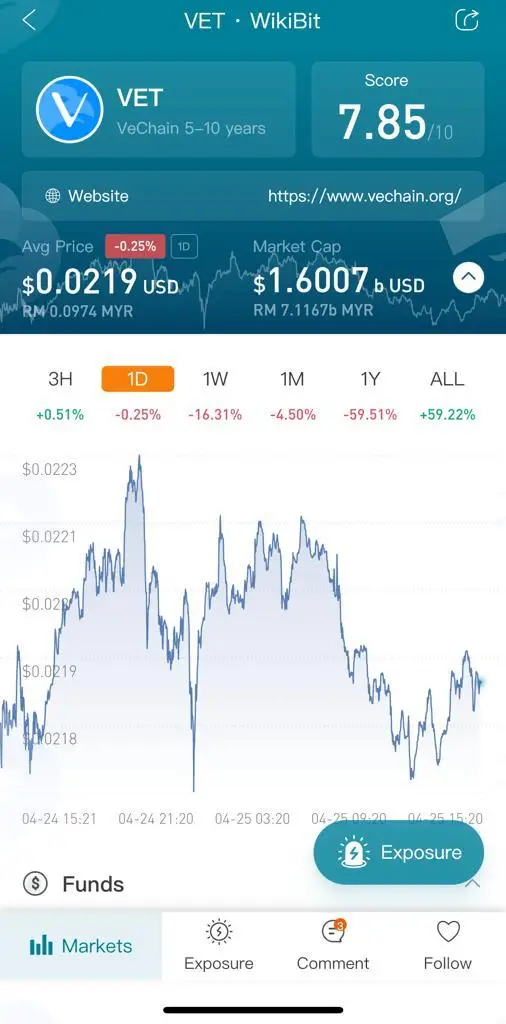Go back using the top-left arrow

pos(29,20)
